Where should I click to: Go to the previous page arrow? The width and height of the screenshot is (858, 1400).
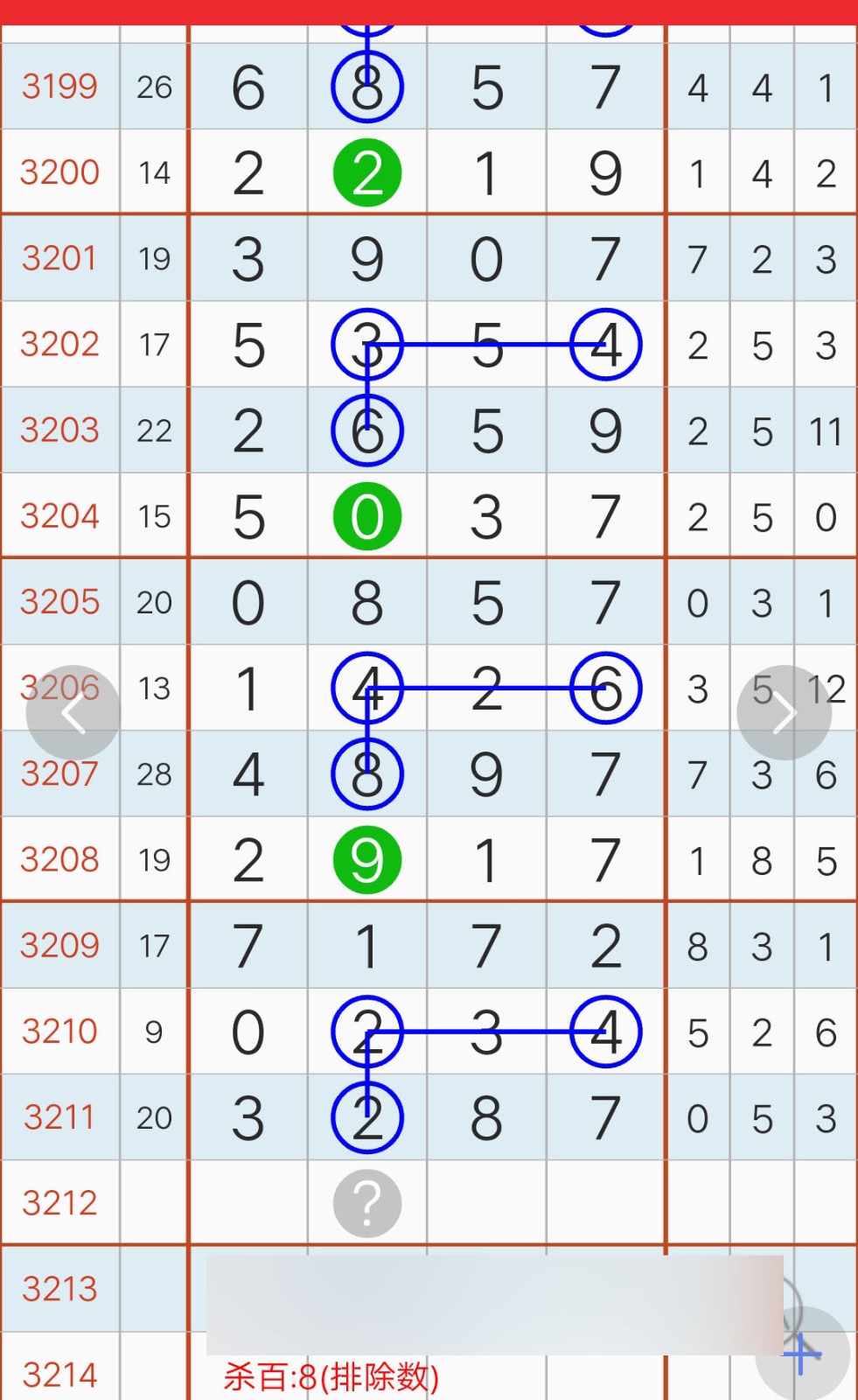pos(73,713)
